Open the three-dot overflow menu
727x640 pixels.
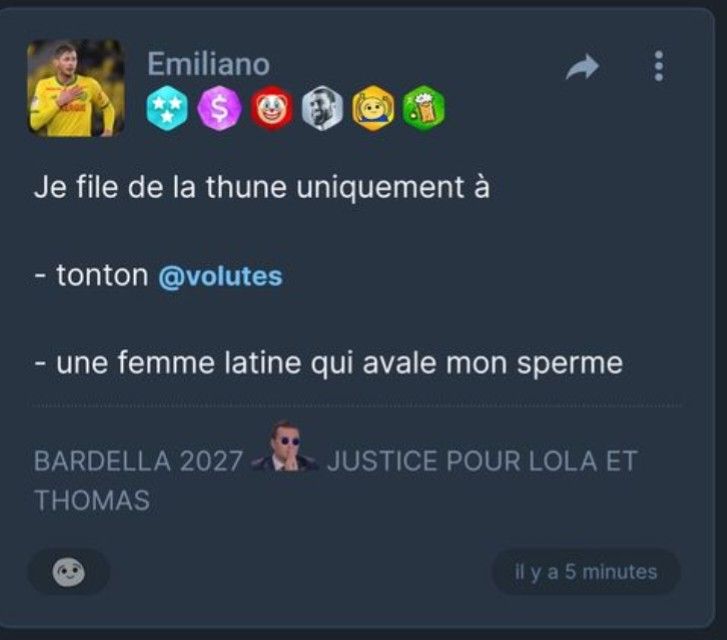(658, 66)
